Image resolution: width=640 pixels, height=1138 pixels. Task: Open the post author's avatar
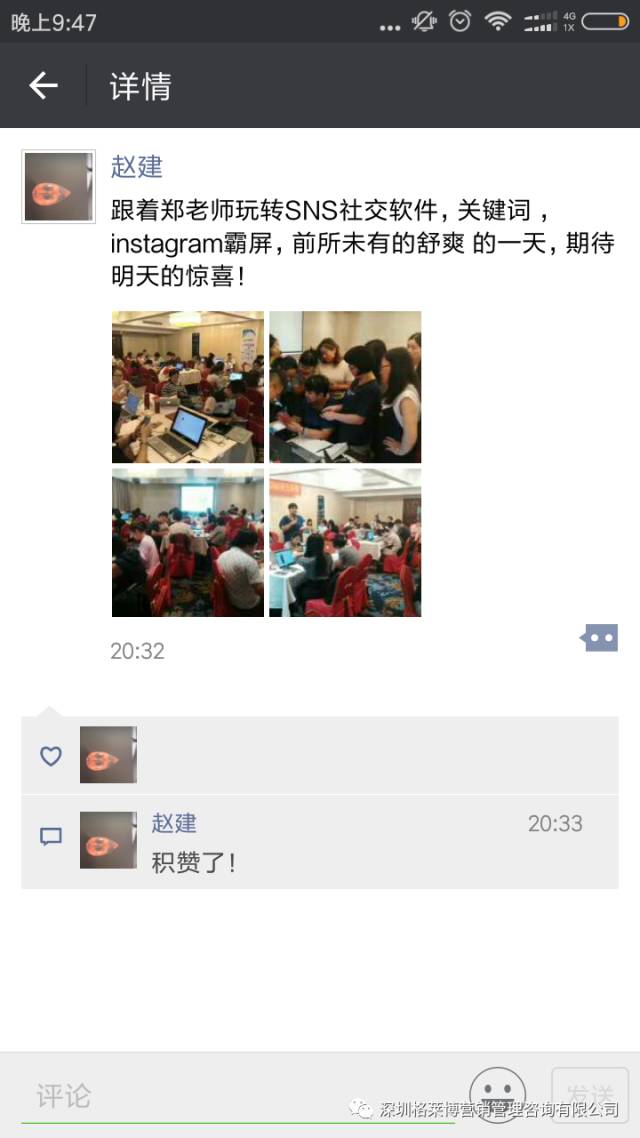point(59,187)
